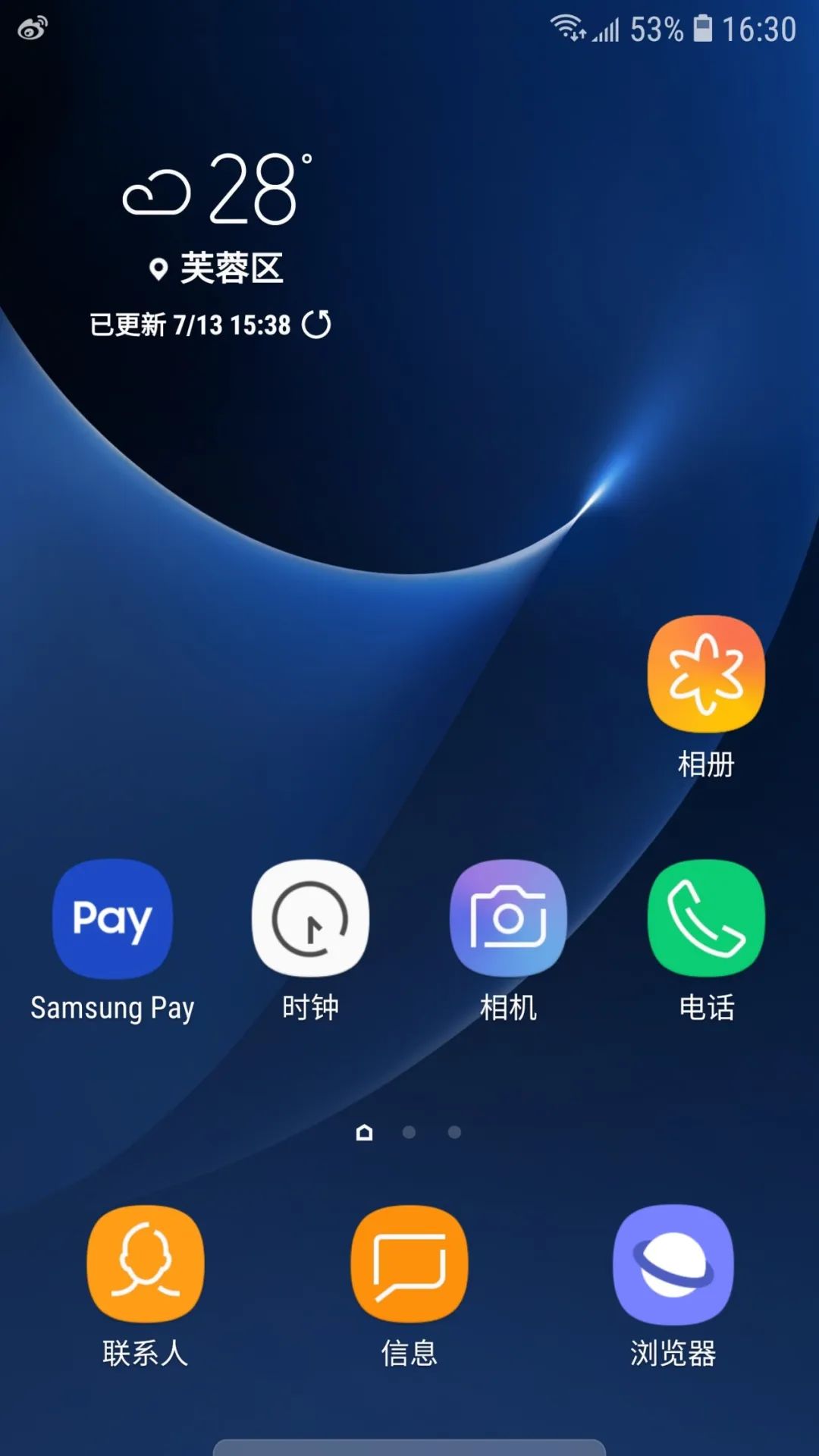The width and height of the screenshot is (819, 1456).
Task: Open 信息 messages app
Action: pos(409,1263)
